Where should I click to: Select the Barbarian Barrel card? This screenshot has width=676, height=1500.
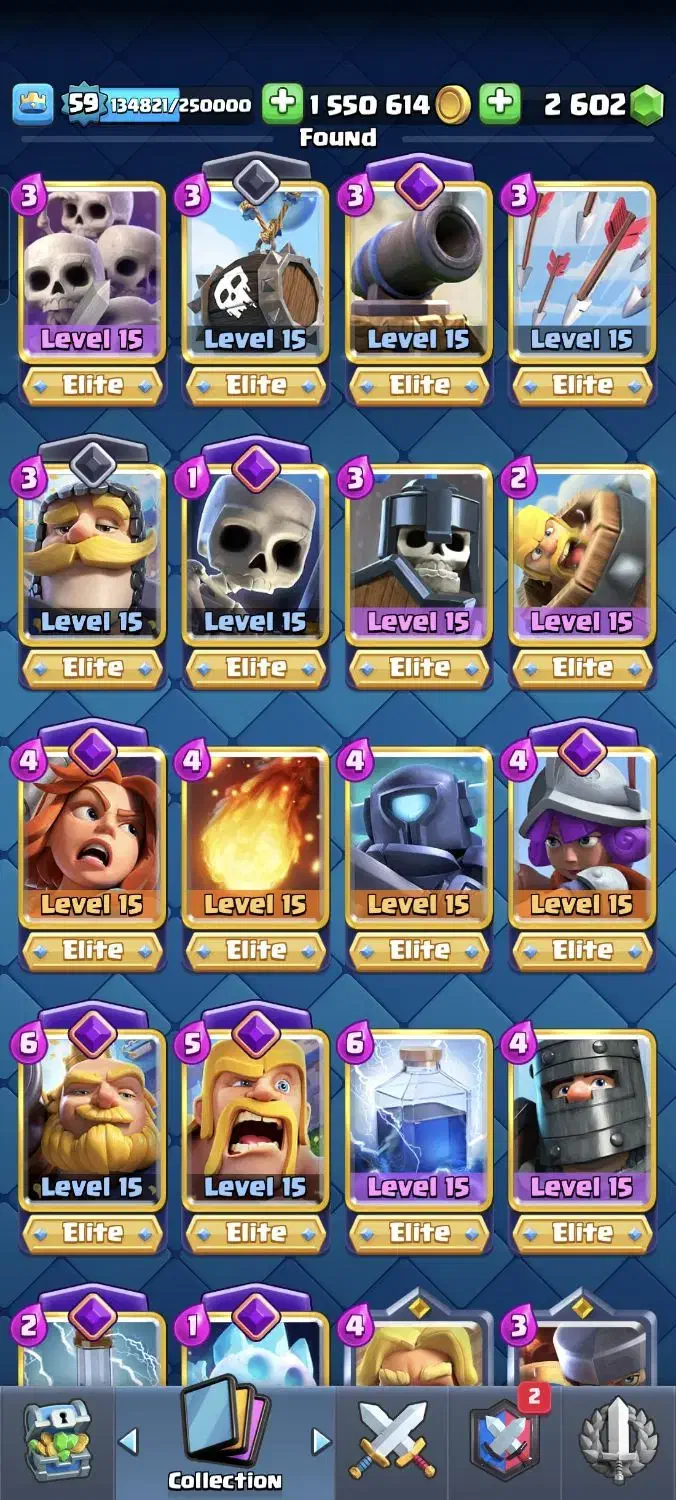point(582,577)
